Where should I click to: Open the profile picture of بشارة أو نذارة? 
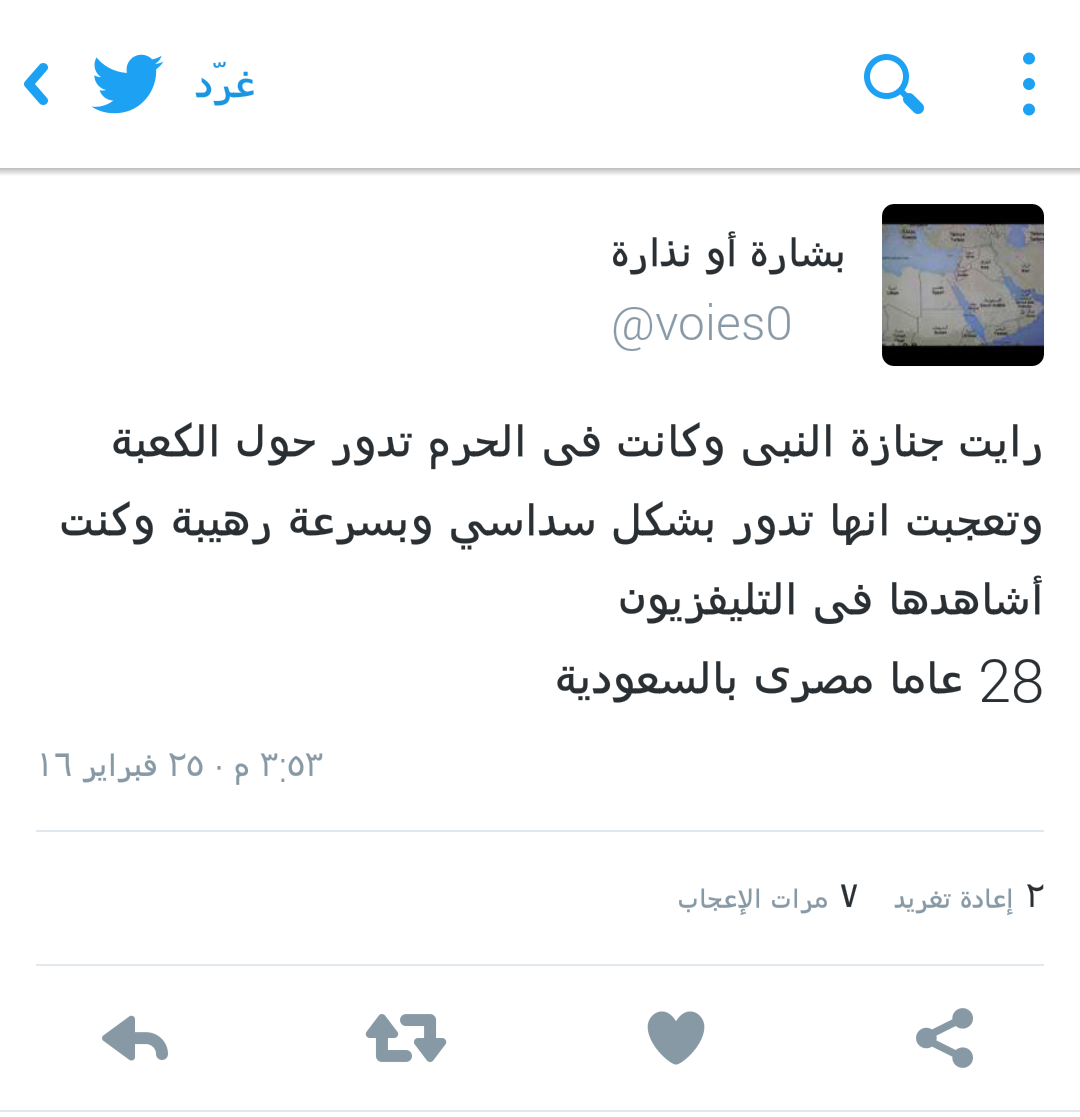point(962,285)
